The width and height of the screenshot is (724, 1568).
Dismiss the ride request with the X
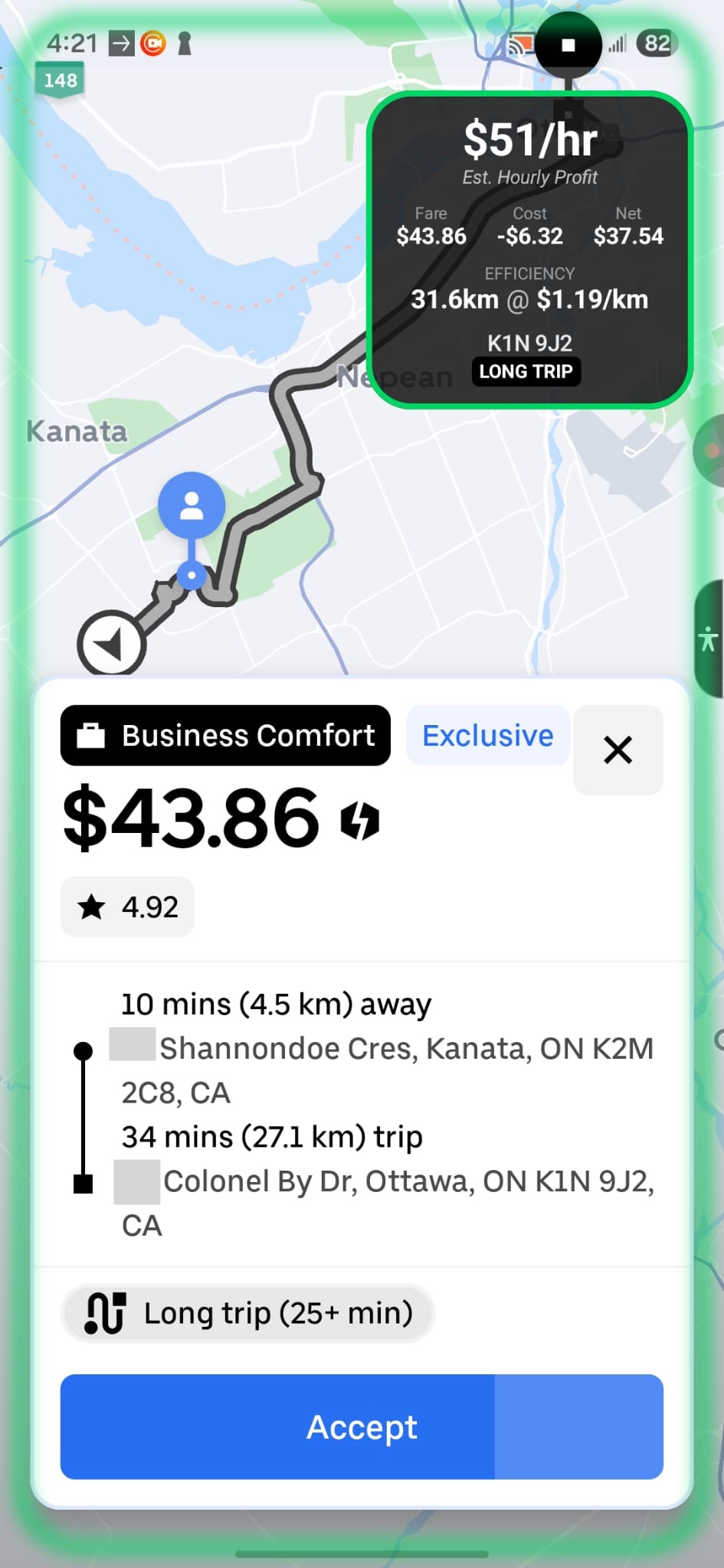click(618, 750)
